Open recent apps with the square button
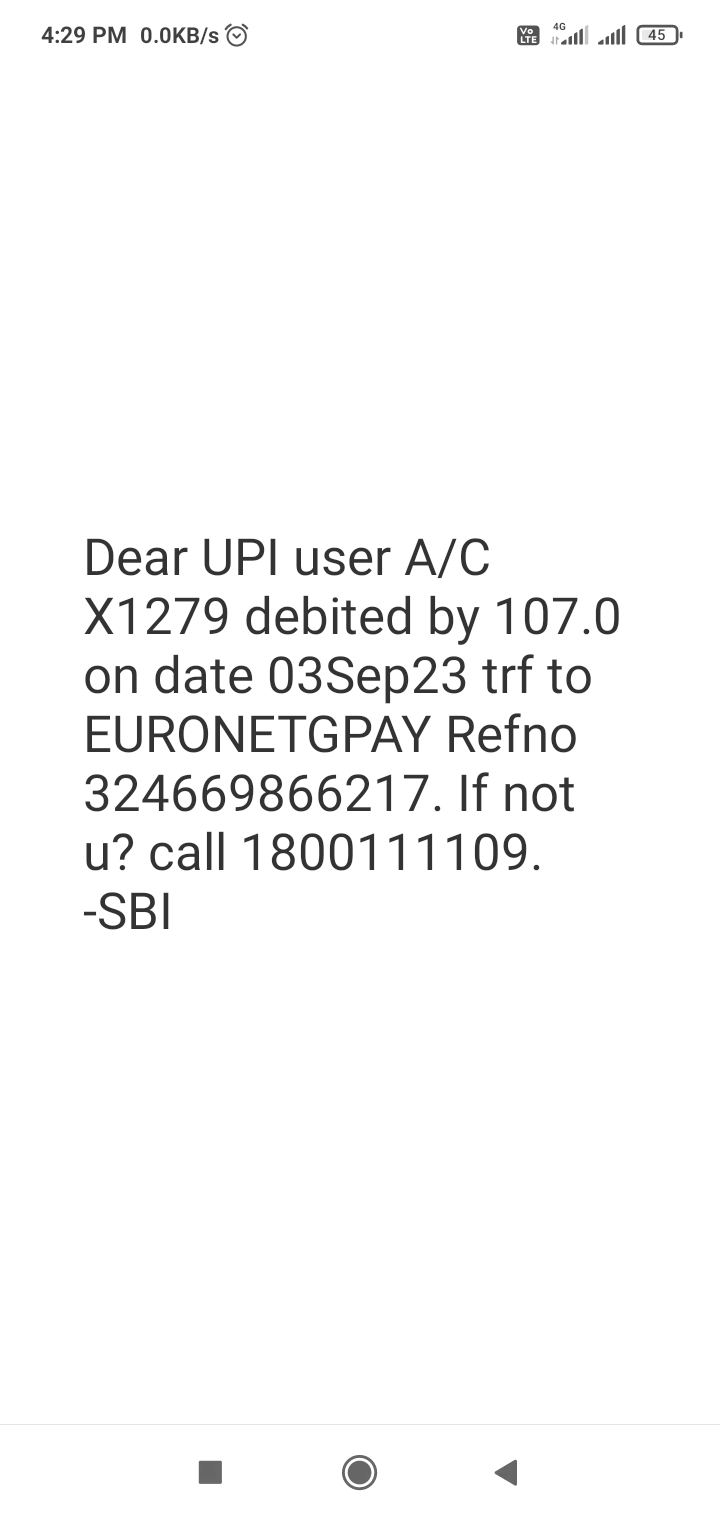 click(210, 1472)
